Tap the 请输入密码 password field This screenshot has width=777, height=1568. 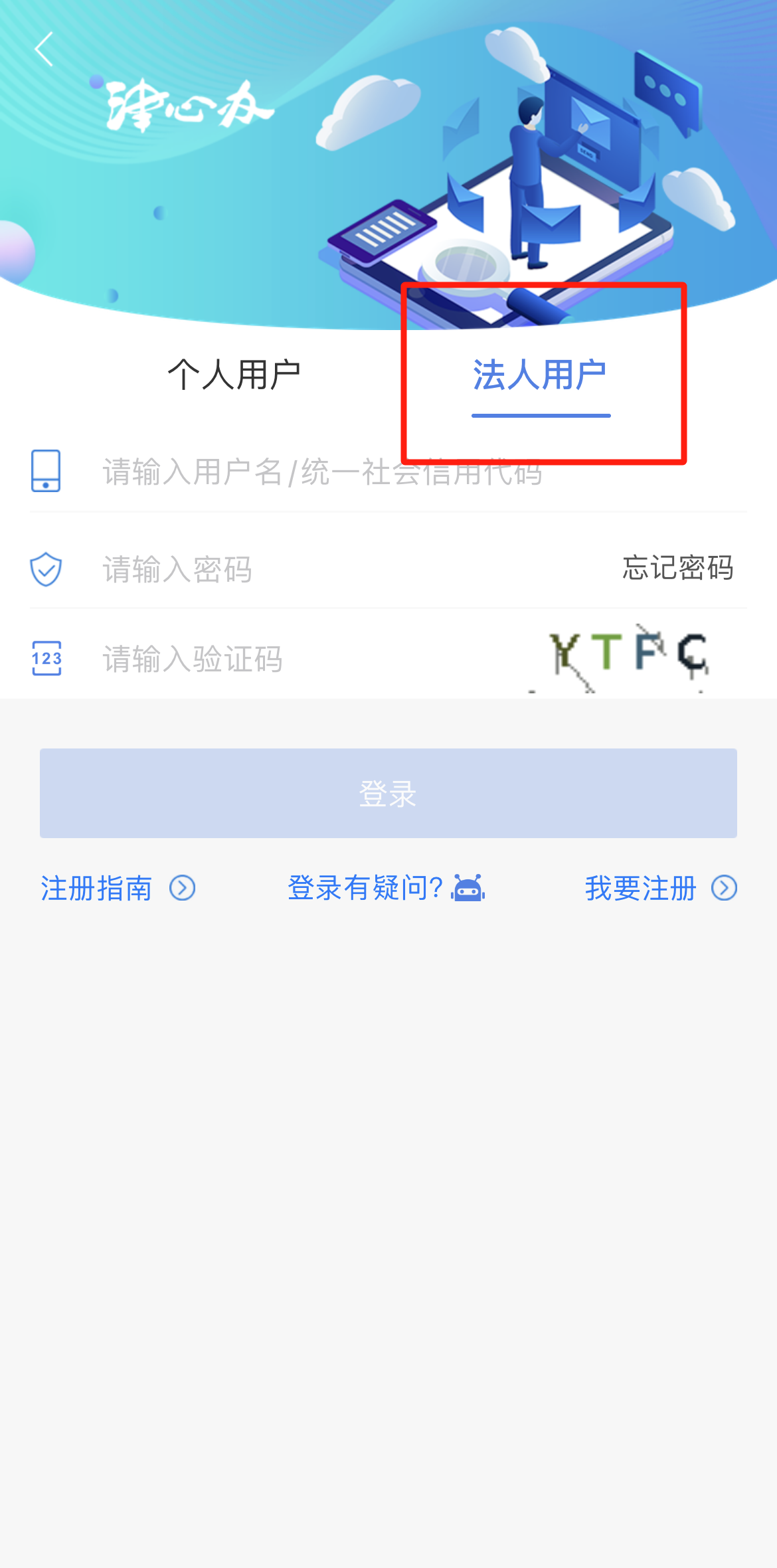tap(332, 569)
